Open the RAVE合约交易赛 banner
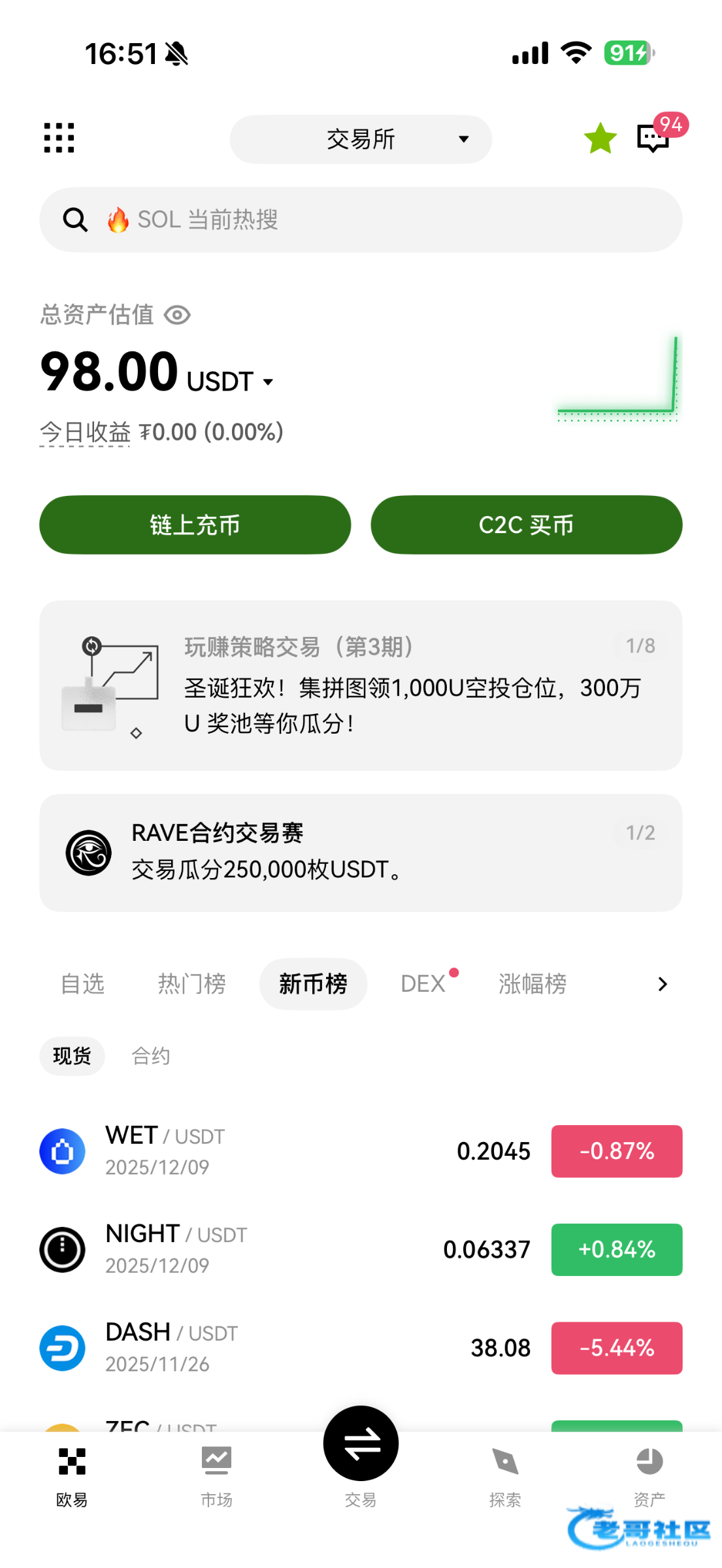The image size is (722, 1568). pos(361,852)
